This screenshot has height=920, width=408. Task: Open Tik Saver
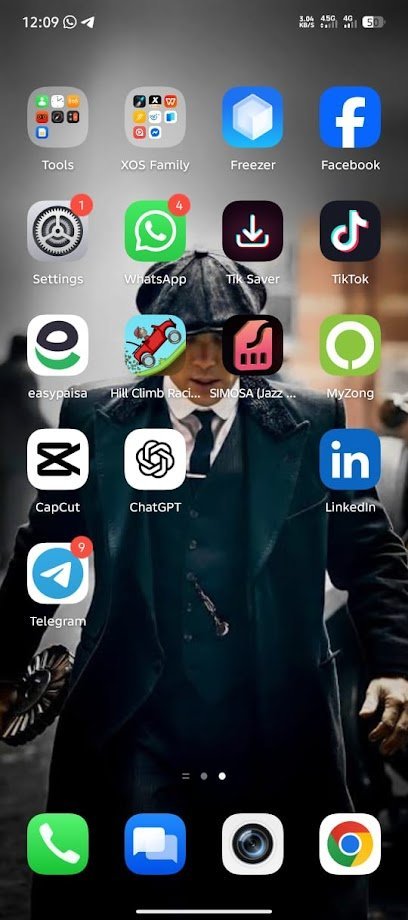[252, 231]
